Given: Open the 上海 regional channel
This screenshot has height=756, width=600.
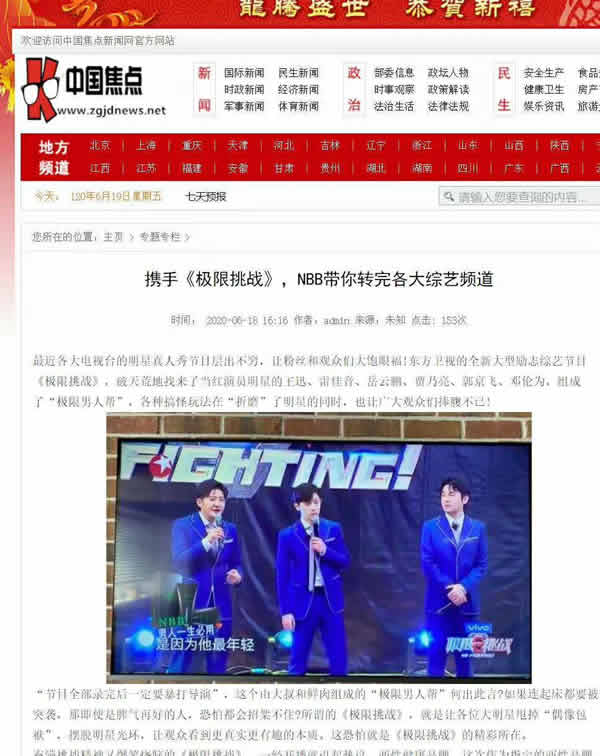Looking at the screenshot, I should point(146,145).
